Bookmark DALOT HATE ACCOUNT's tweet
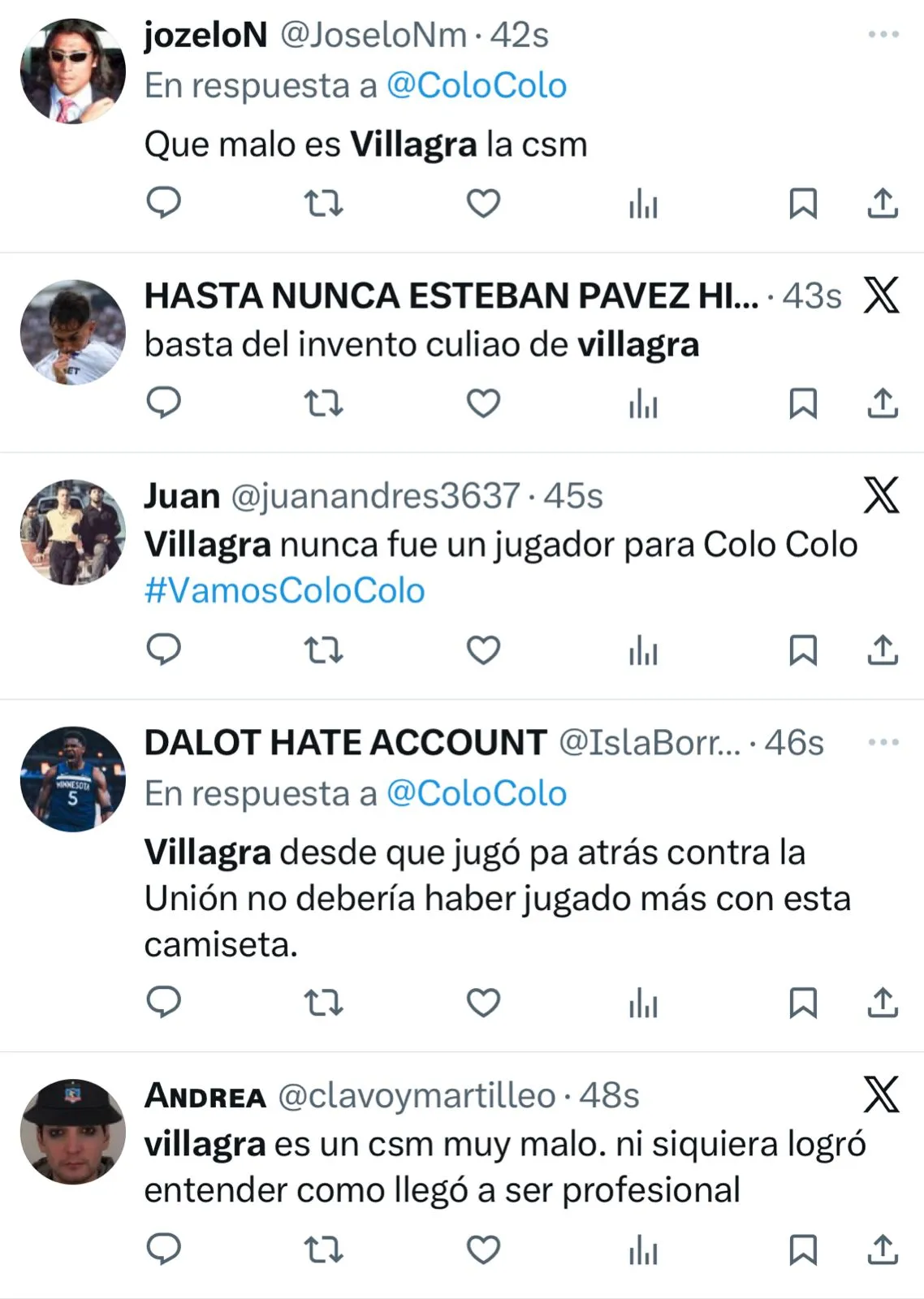 click(803, 1003)
